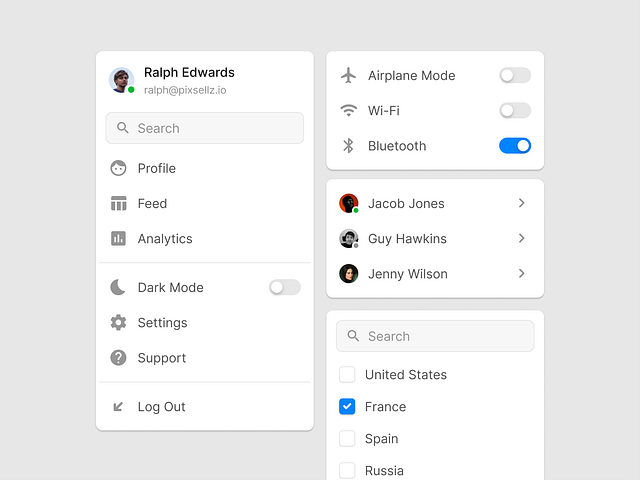Open Jacob Jones contact row
The height and width of the screenshot is (480, 640).
tap(434, 203)
